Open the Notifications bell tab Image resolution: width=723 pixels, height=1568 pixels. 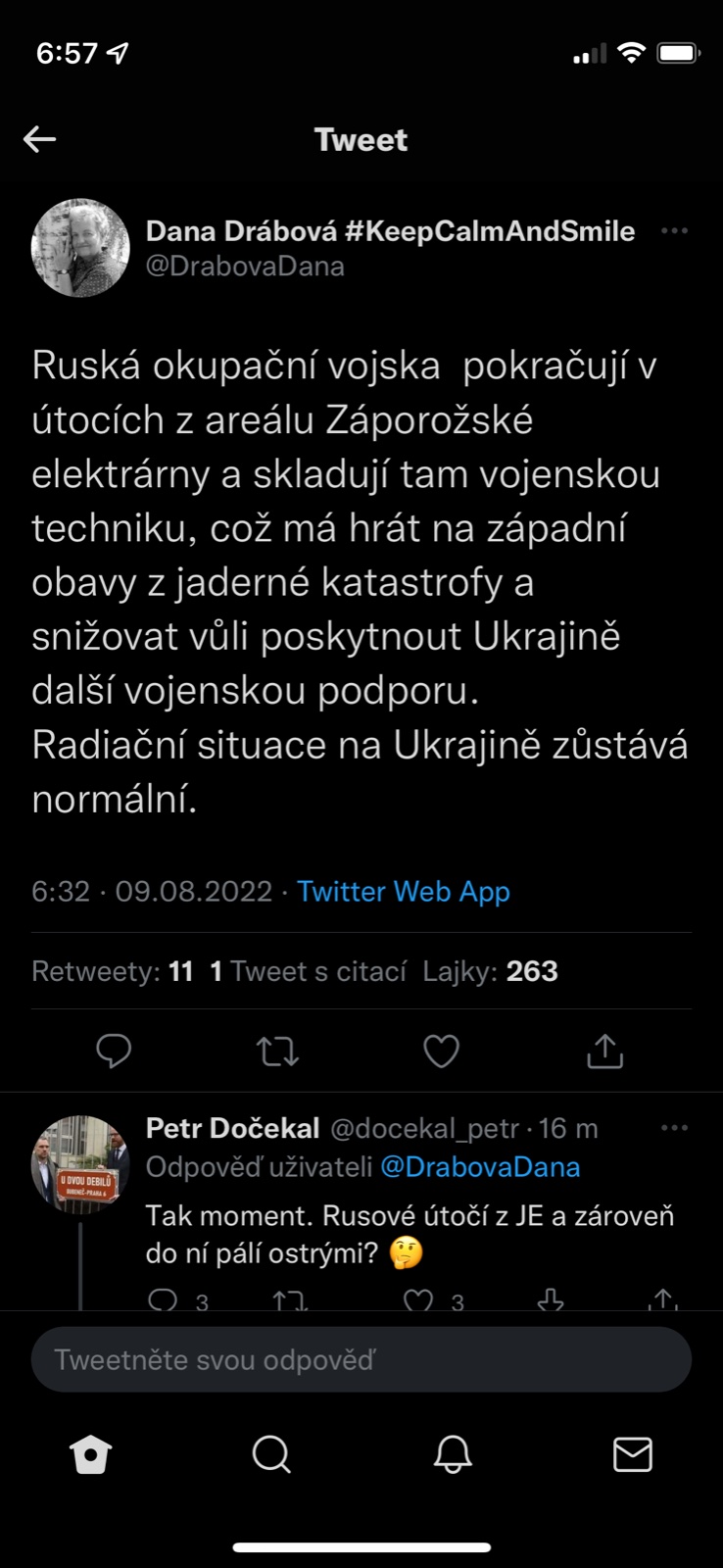(x=453, y=1454)
